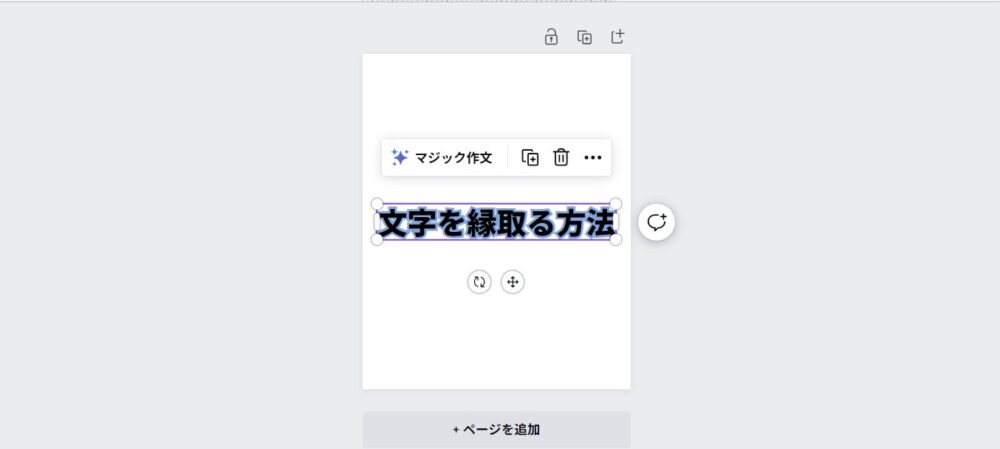The width and height of the screenshot is (1000, 449).
Task: Select the text 文字を縁取る方法
Action: coord(496,223)
